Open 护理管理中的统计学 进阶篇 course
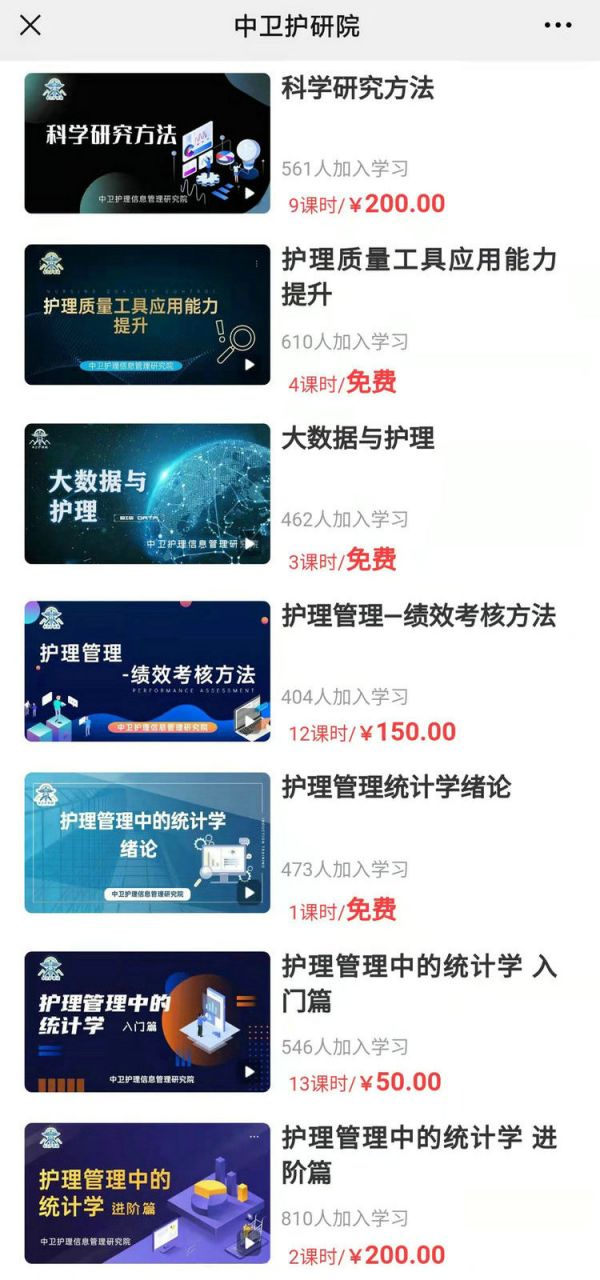600x1280 pixels. pos(418,1154)
